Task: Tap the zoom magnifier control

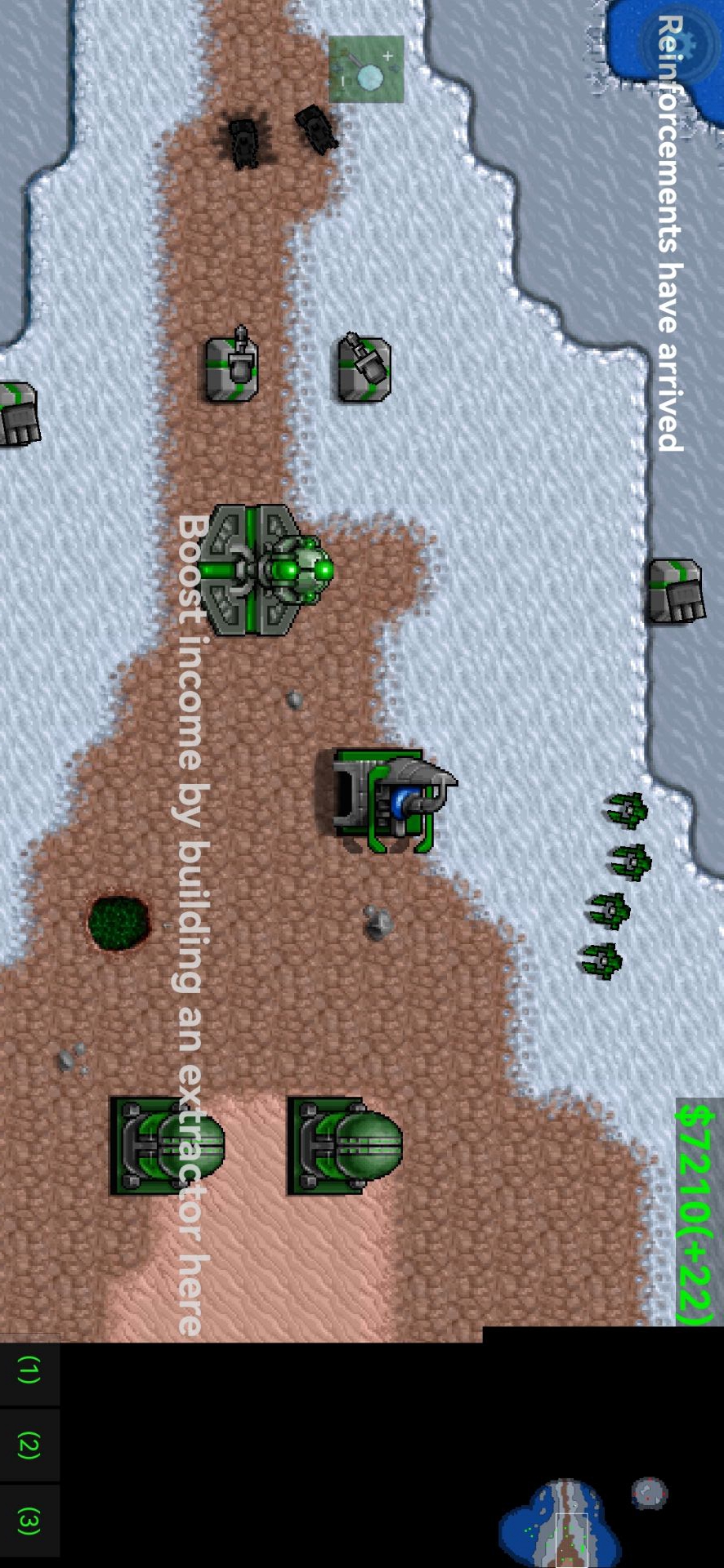Action: [366, 69]
